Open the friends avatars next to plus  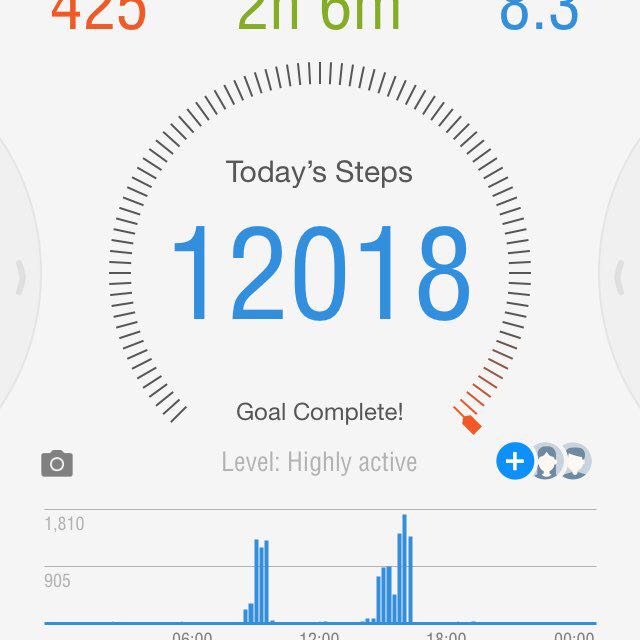point(562,461)
